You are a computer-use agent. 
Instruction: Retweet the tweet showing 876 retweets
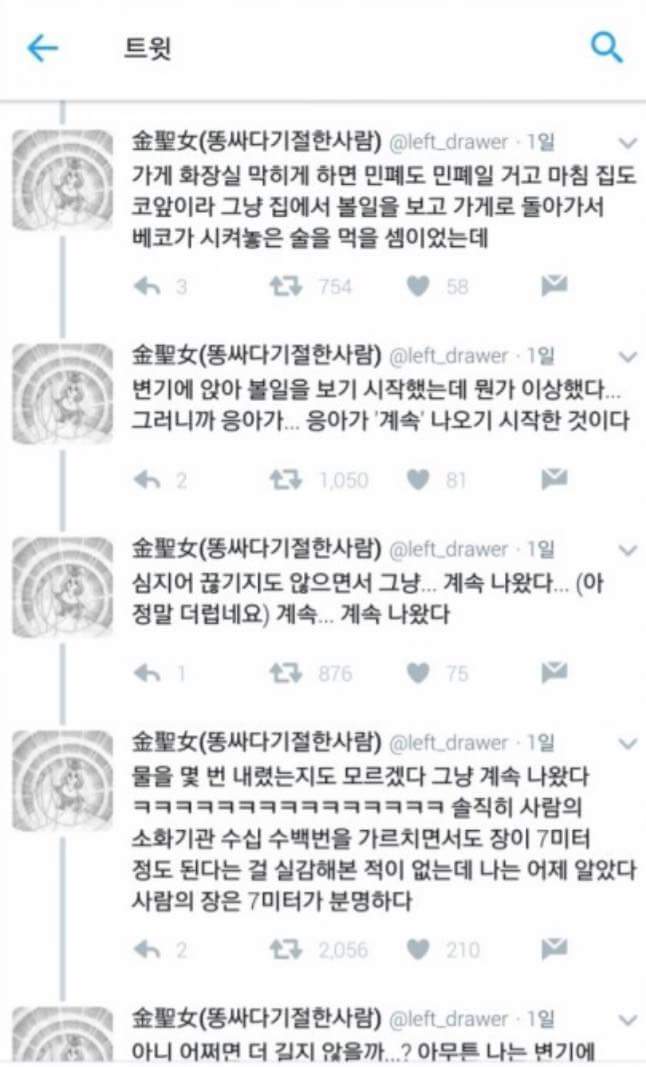point(287,673)
